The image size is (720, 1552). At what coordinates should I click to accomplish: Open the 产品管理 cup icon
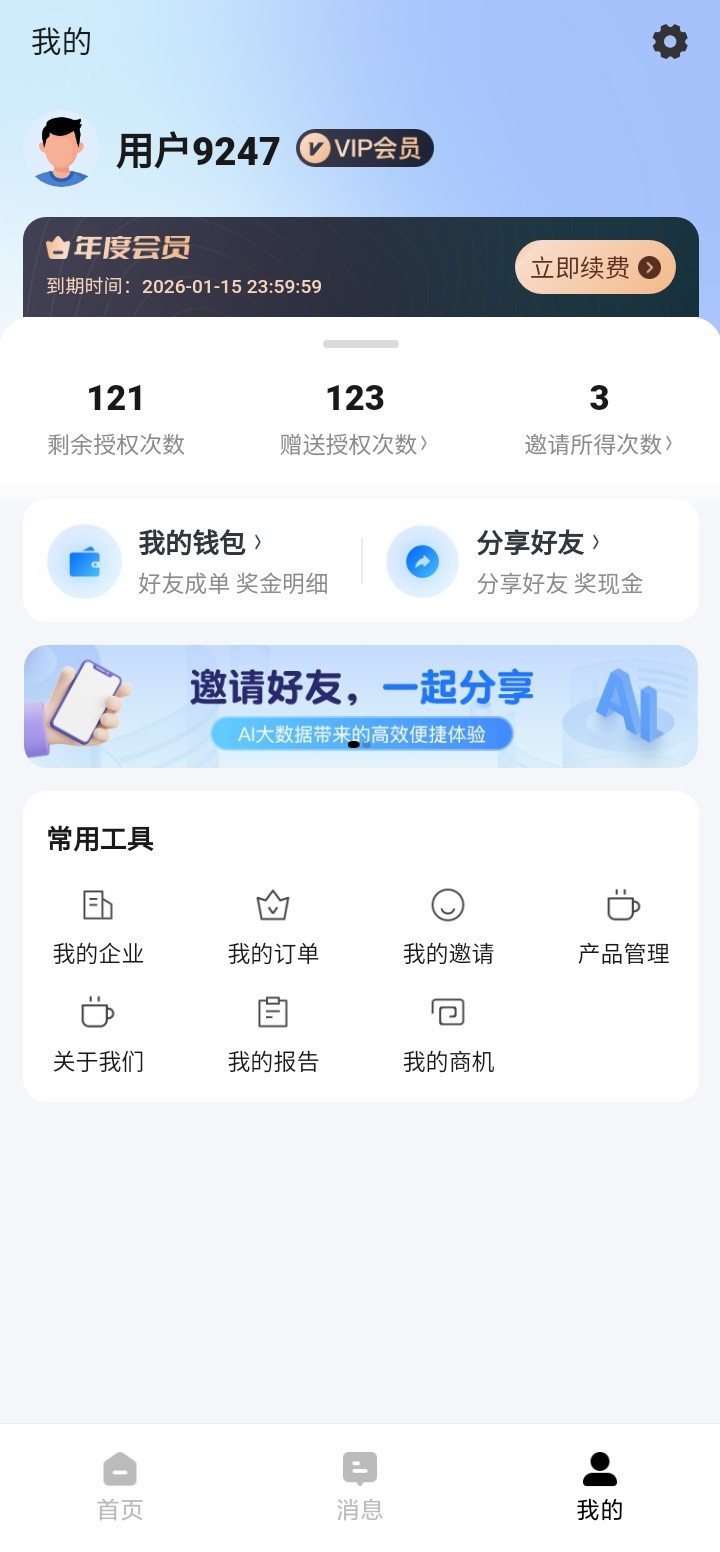[622, 905]
